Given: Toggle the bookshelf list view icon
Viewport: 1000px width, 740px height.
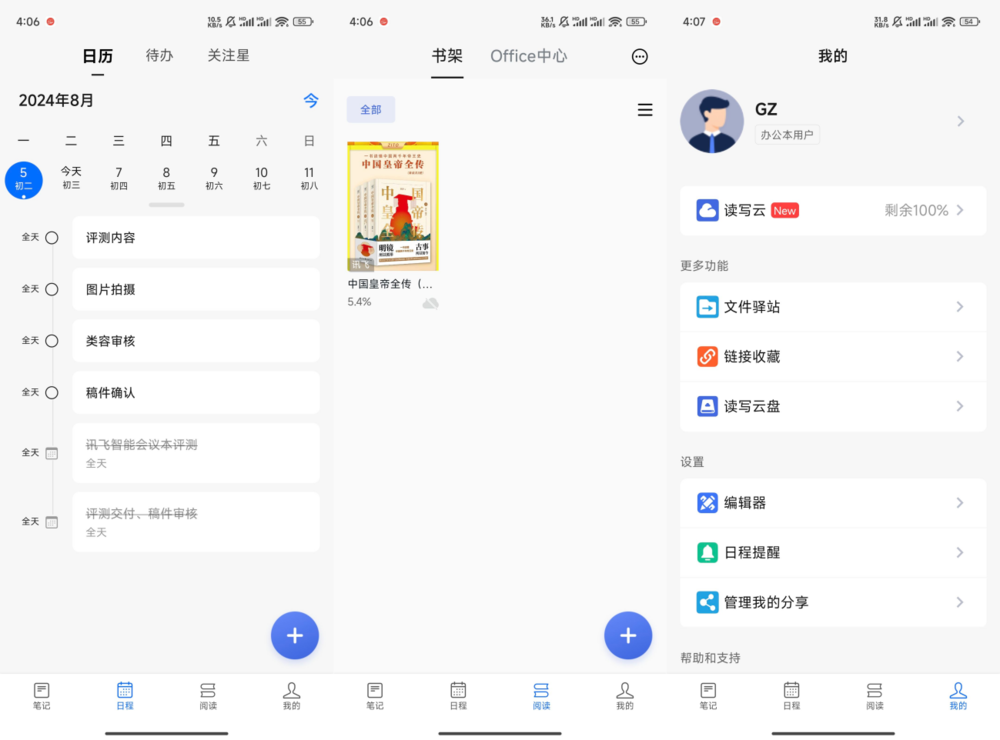Looking at the screenshot, I should tap(645, 110).
